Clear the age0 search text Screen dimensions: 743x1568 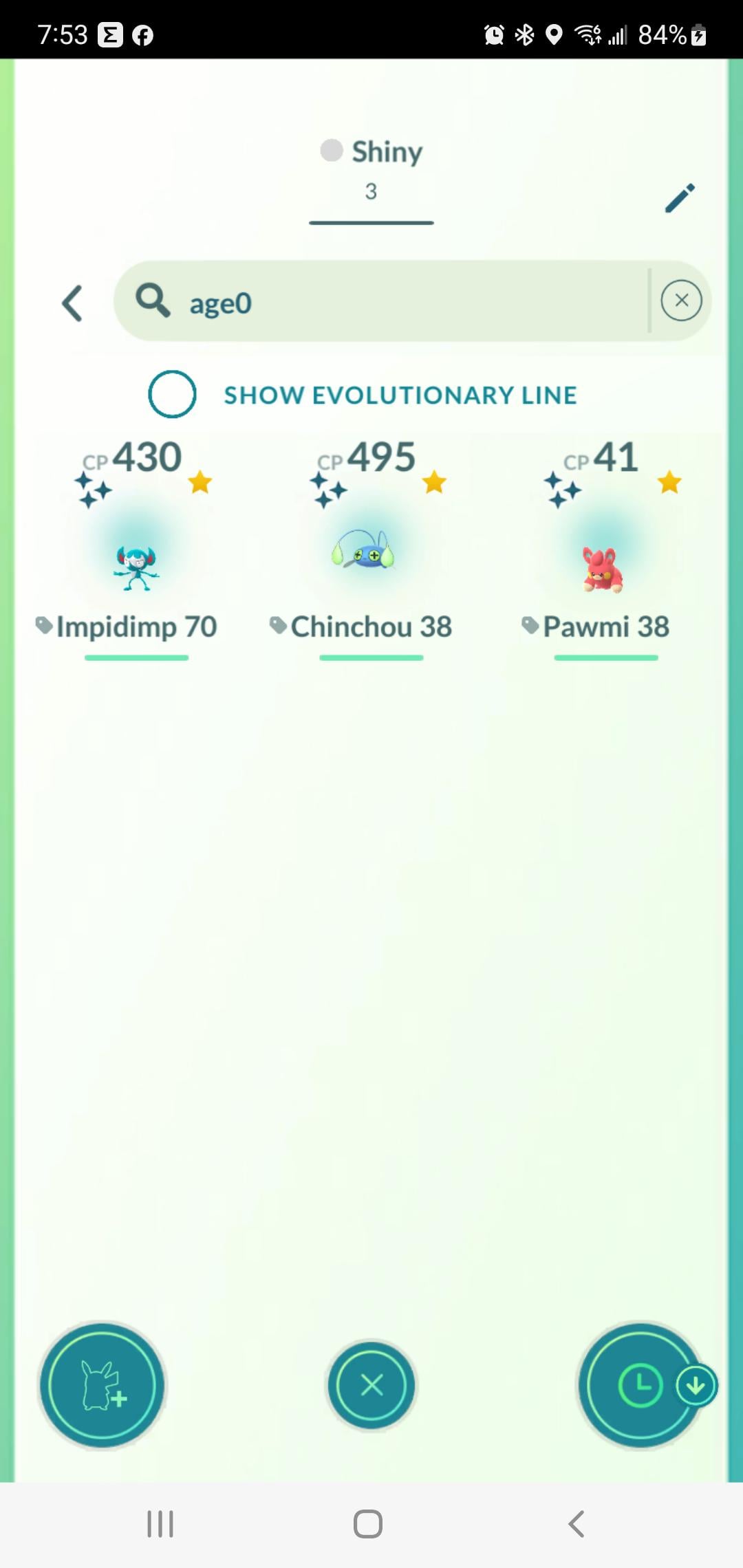tap(681, 301)
